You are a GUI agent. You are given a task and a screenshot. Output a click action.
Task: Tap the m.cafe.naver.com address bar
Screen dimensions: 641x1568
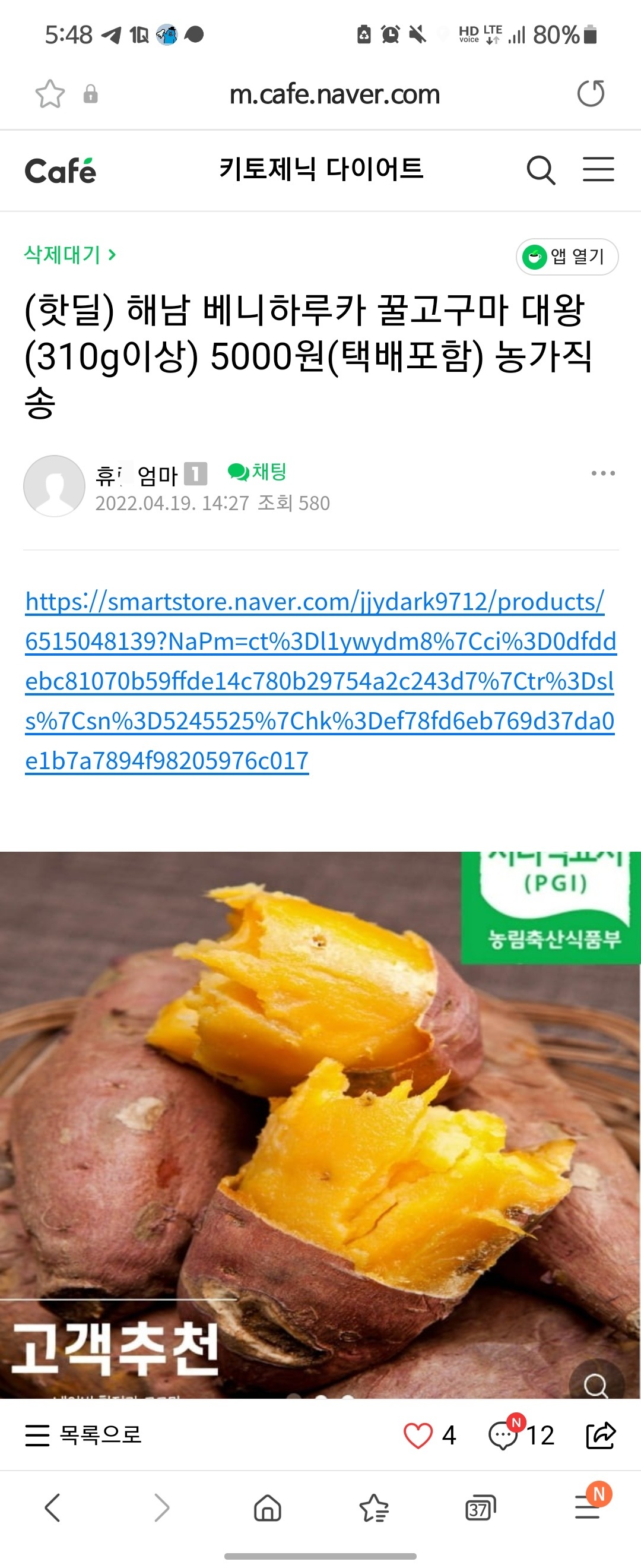pyautogui.click(x=335, y=94)
